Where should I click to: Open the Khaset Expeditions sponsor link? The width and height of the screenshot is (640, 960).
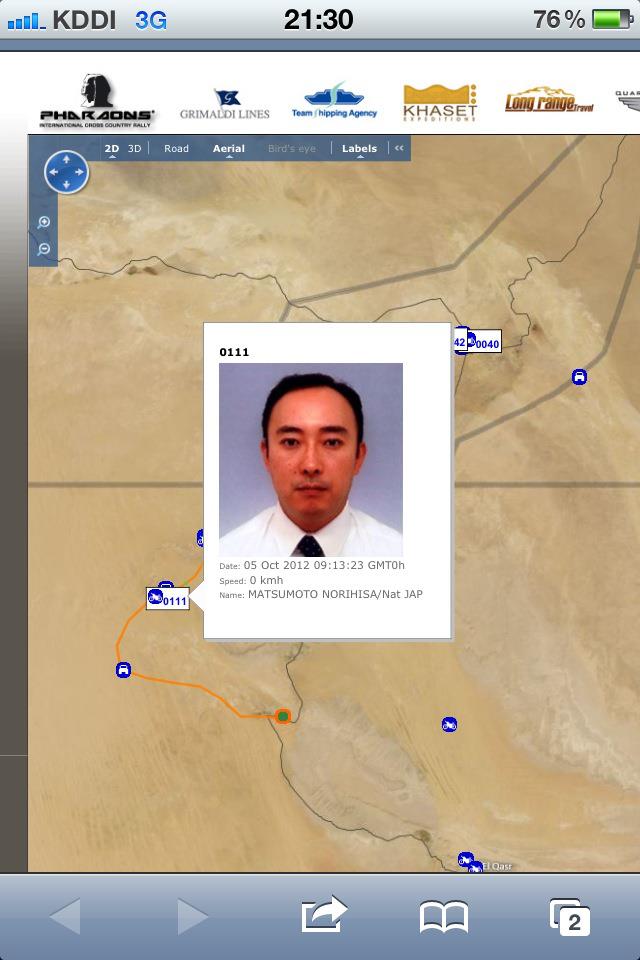[x=439, y=103]
